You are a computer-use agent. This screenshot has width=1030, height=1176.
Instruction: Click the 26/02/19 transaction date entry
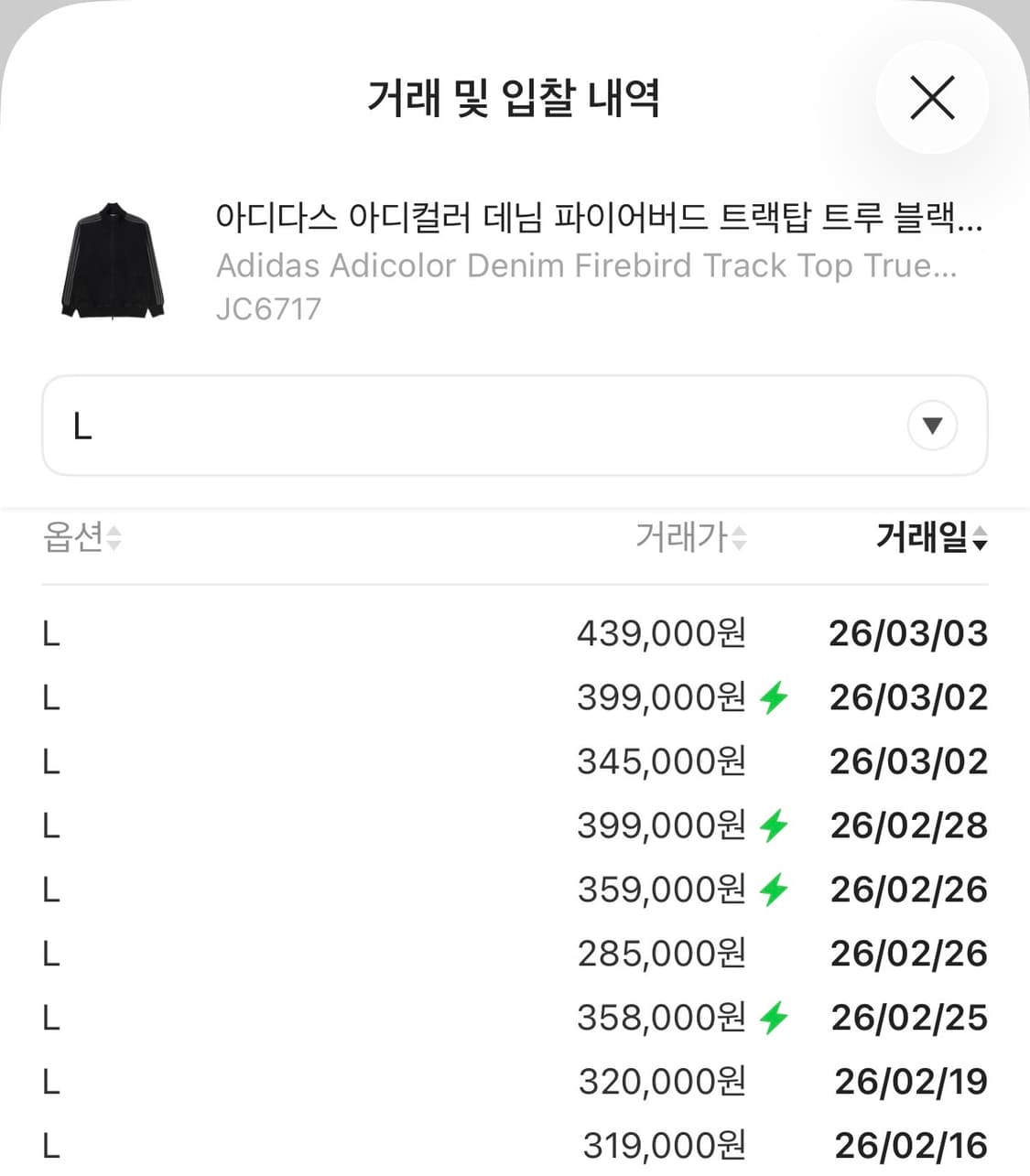[907, 1081]
